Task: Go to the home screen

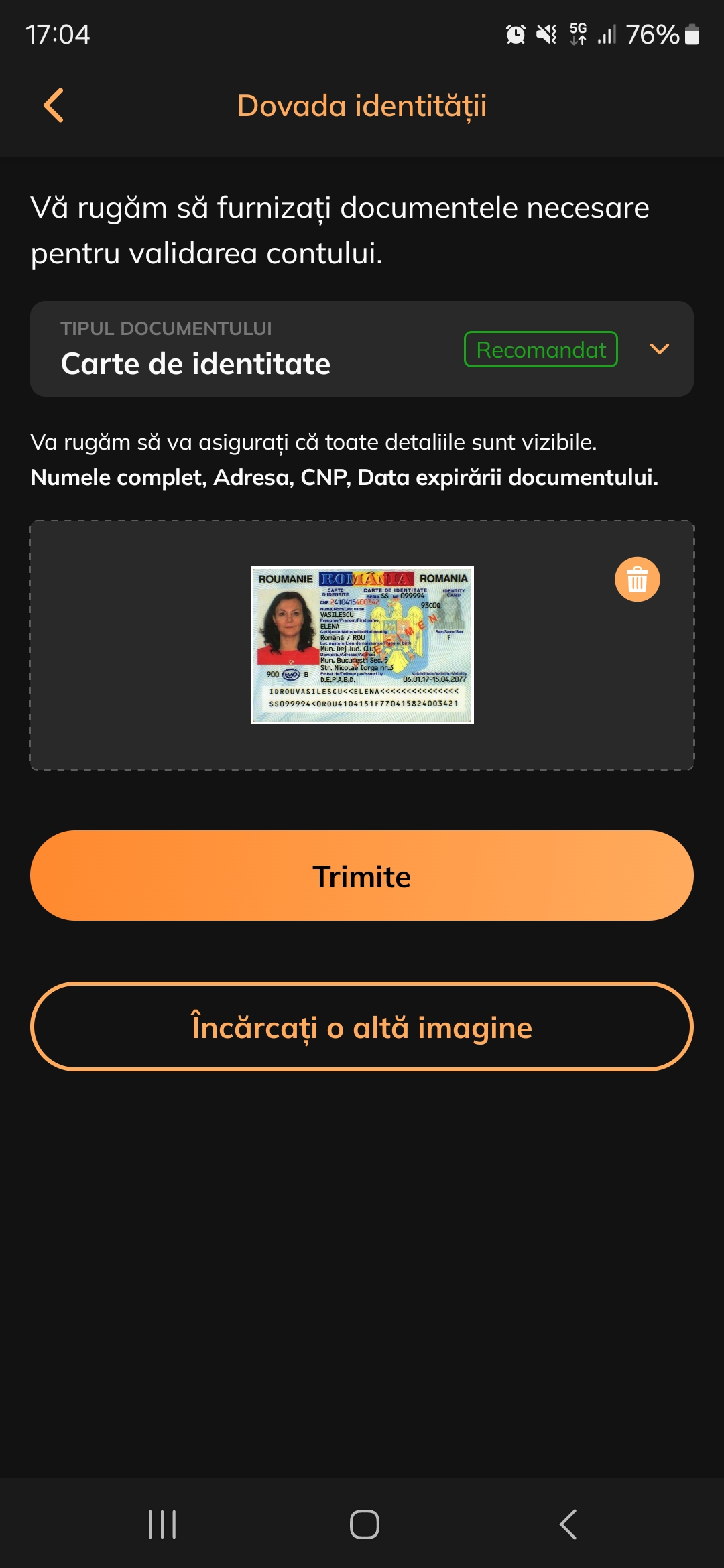Action: (364, 1524)
